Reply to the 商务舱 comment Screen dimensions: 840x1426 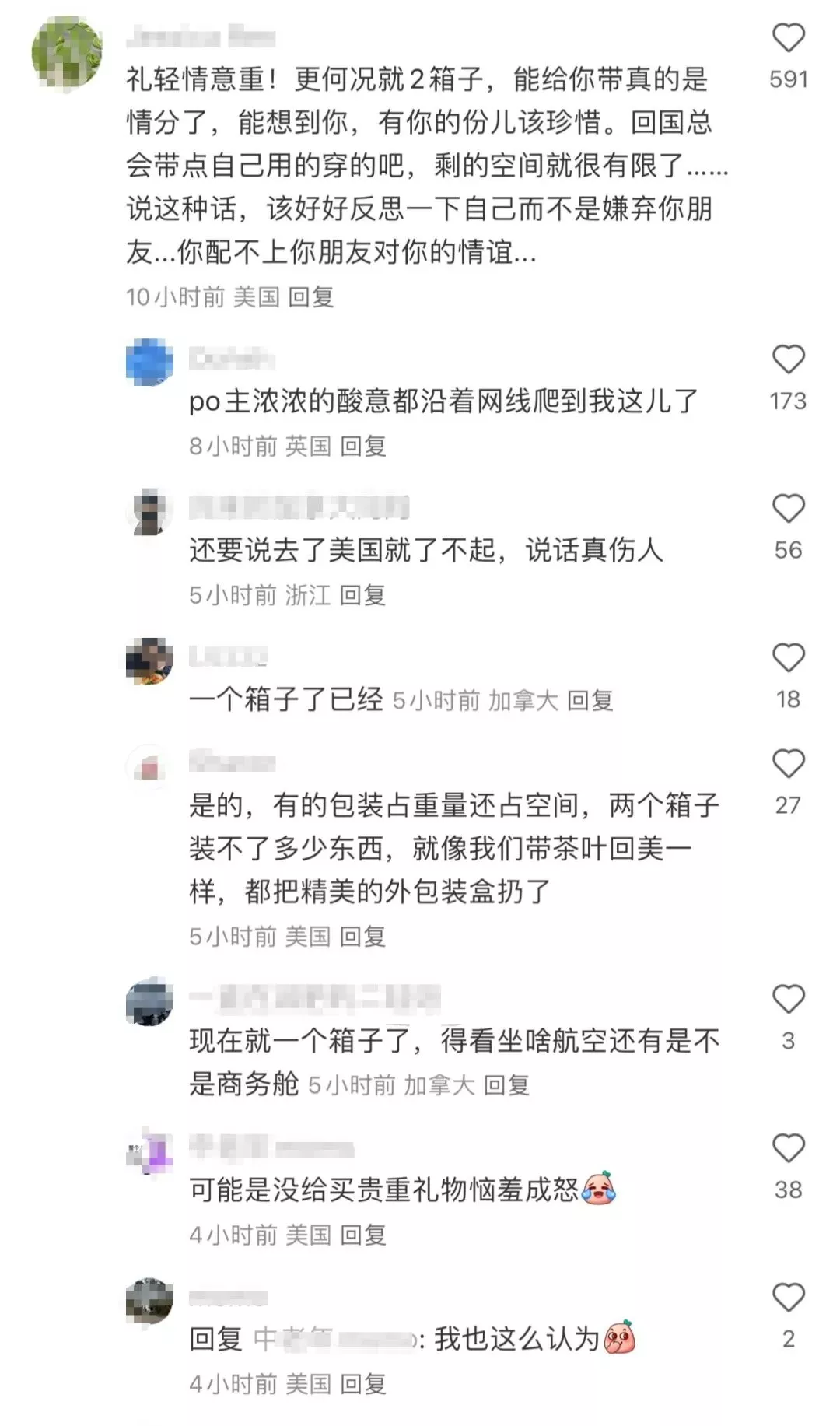click(506, 1084)
